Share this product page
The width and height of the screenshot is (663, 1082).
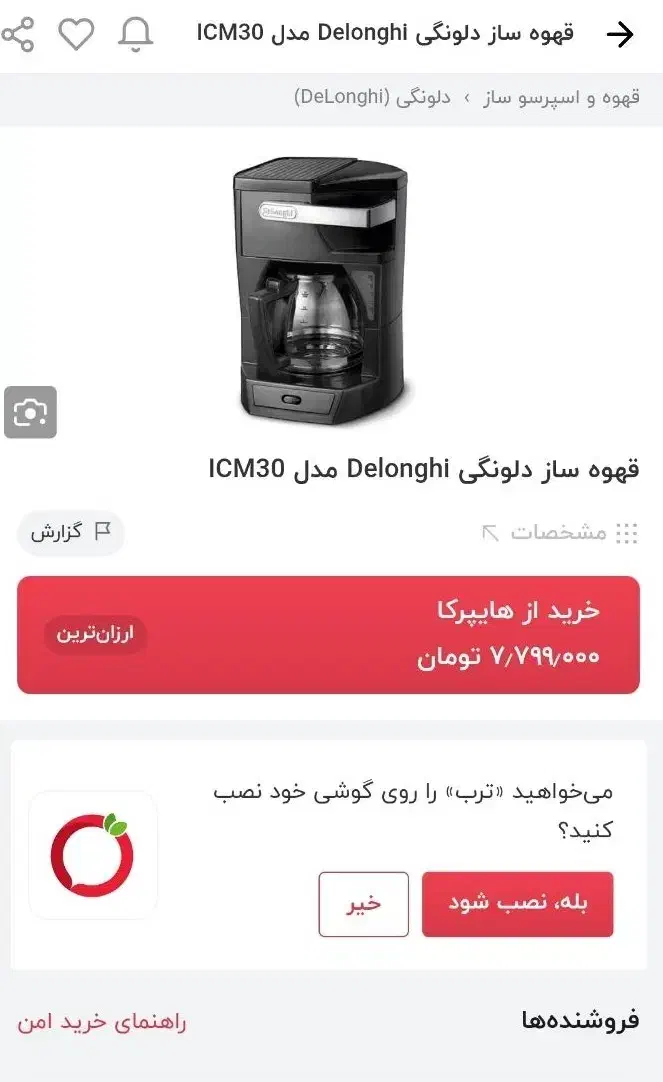point(18,35)
